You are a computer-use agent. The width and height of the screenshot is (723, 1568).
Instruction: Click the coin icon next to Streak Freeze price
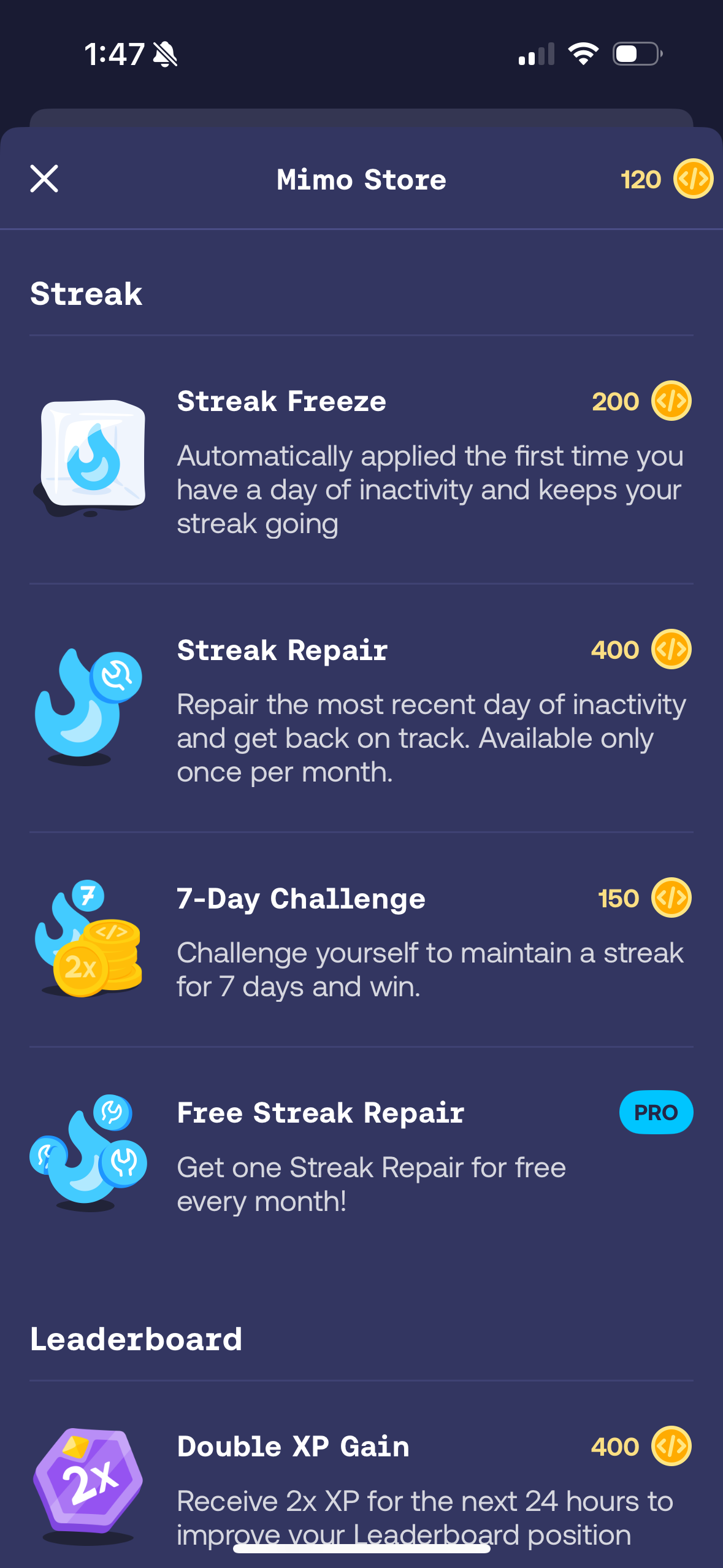(671, 401)
